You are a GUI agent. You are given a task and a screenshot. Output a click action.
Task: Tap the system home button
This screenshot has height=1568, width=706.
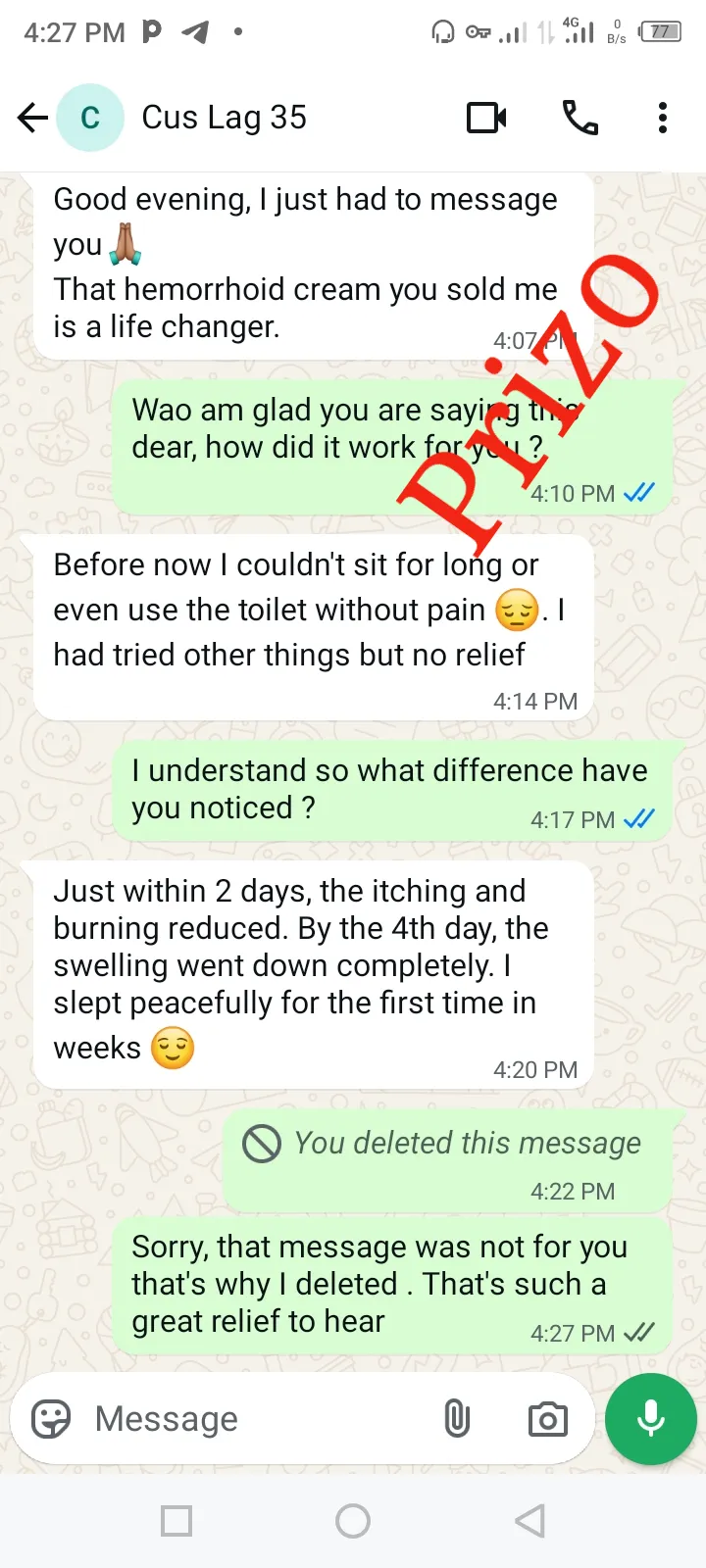click(353, 1521)
